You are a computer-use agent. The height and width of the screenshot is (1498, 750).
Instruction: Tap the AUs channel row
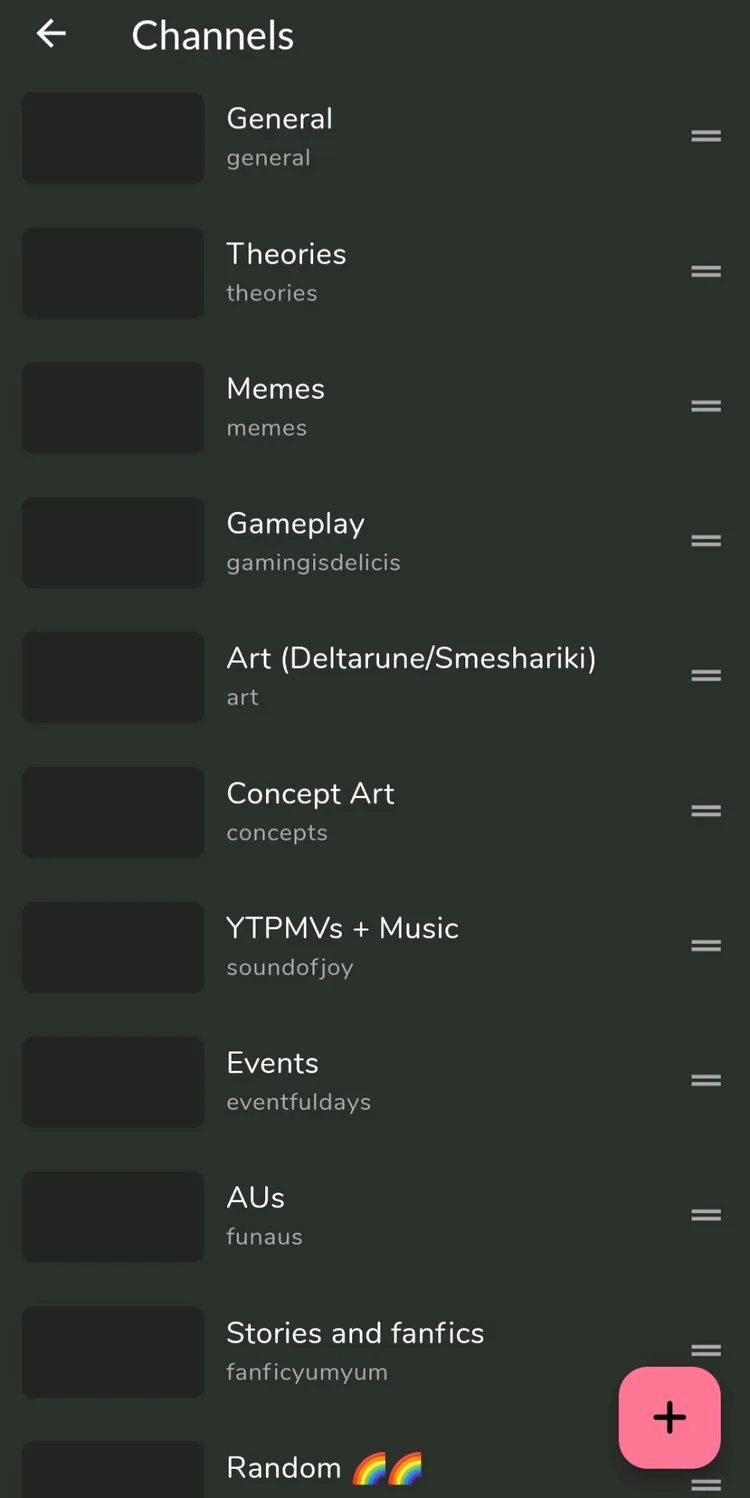[256, 1215]
